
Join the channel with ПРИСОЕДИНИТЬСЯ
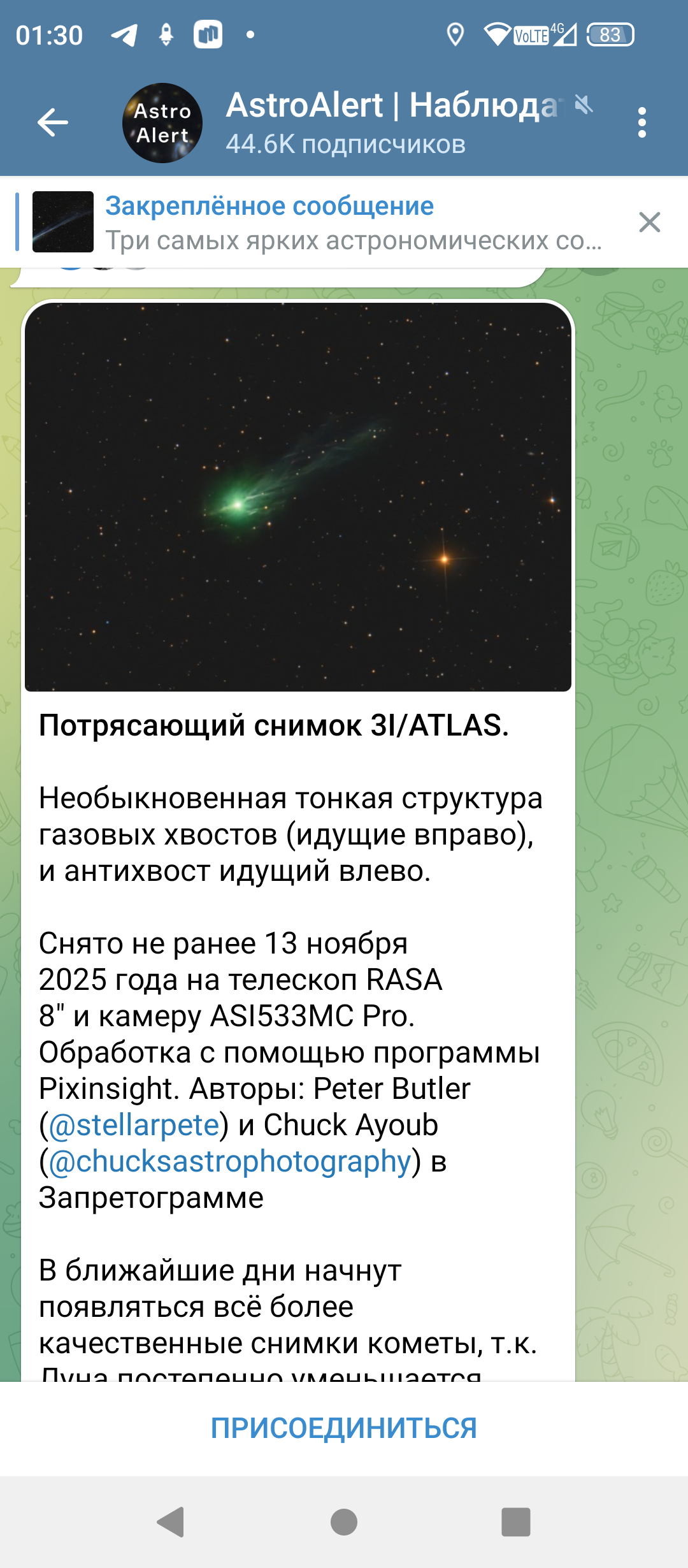[344, 1428]
